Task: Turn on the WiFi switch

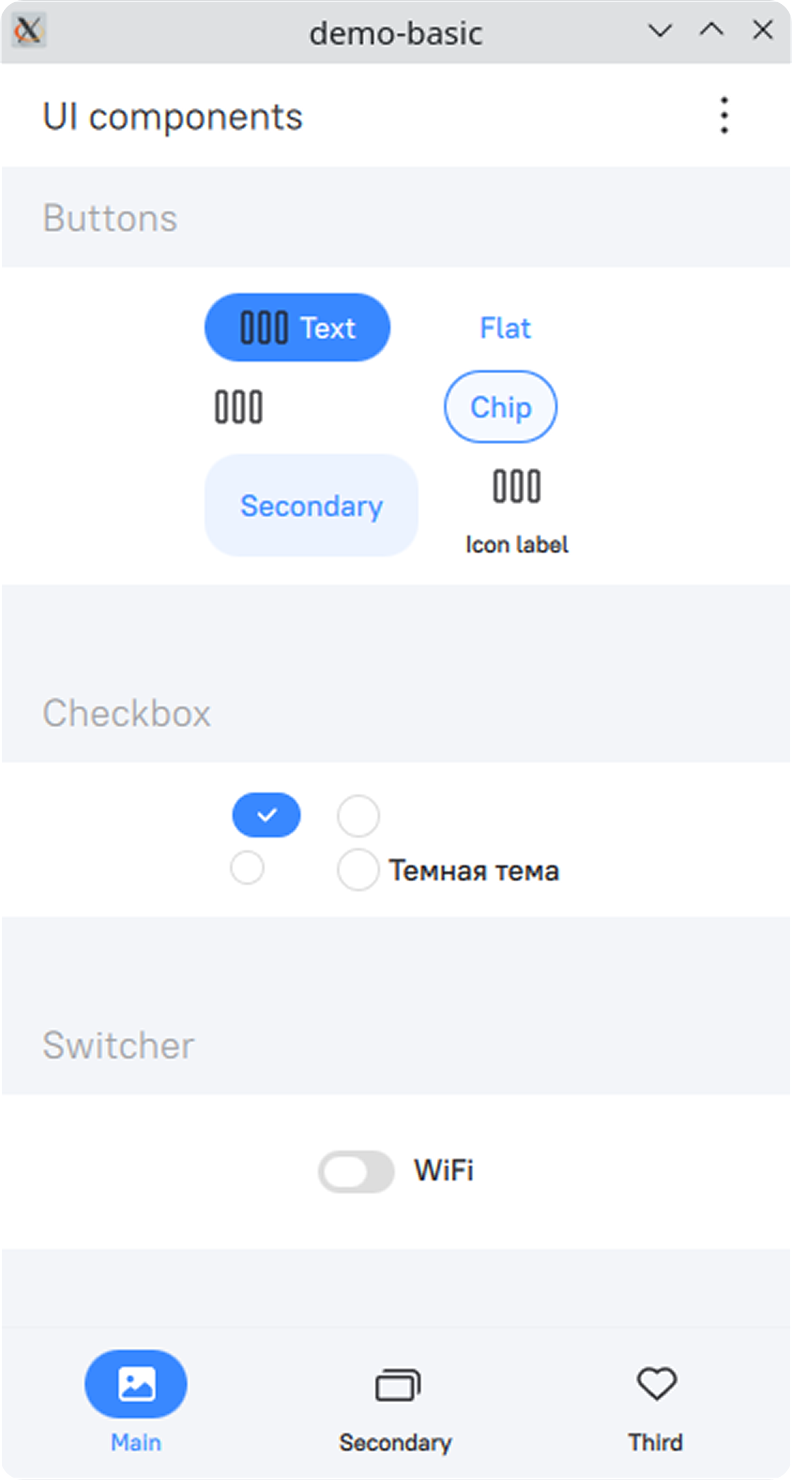Action: click(356, 1171)
